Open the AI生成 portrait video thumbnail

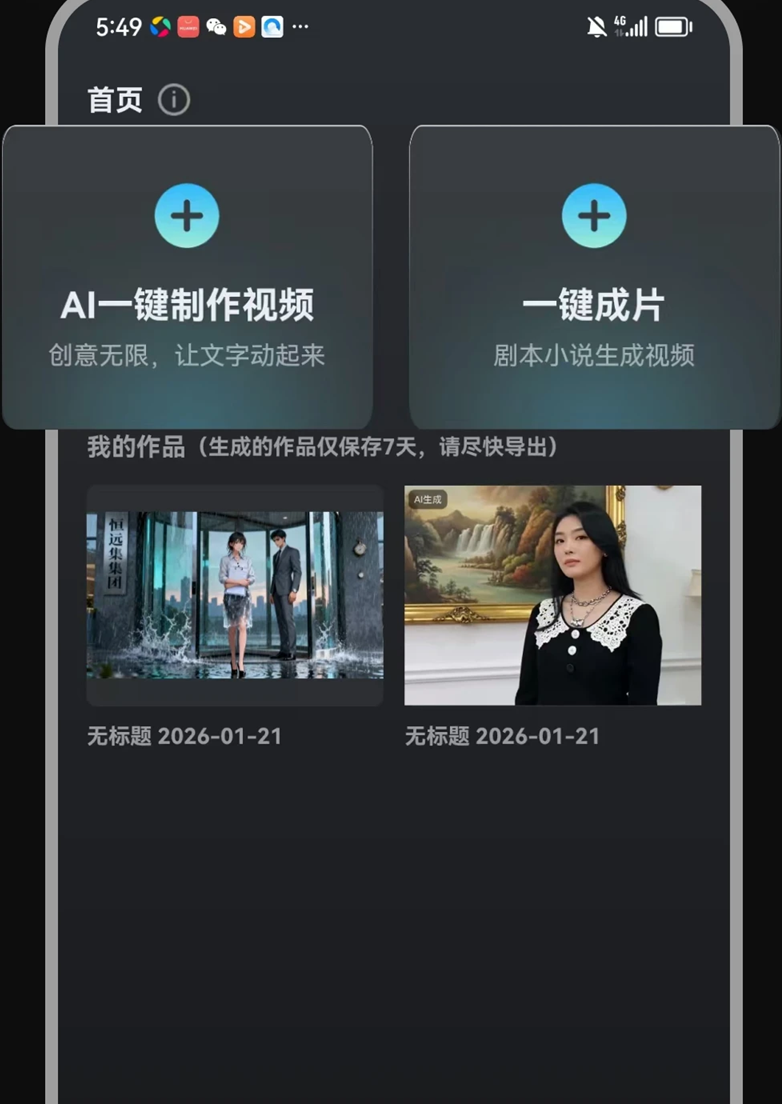(553, 594)
